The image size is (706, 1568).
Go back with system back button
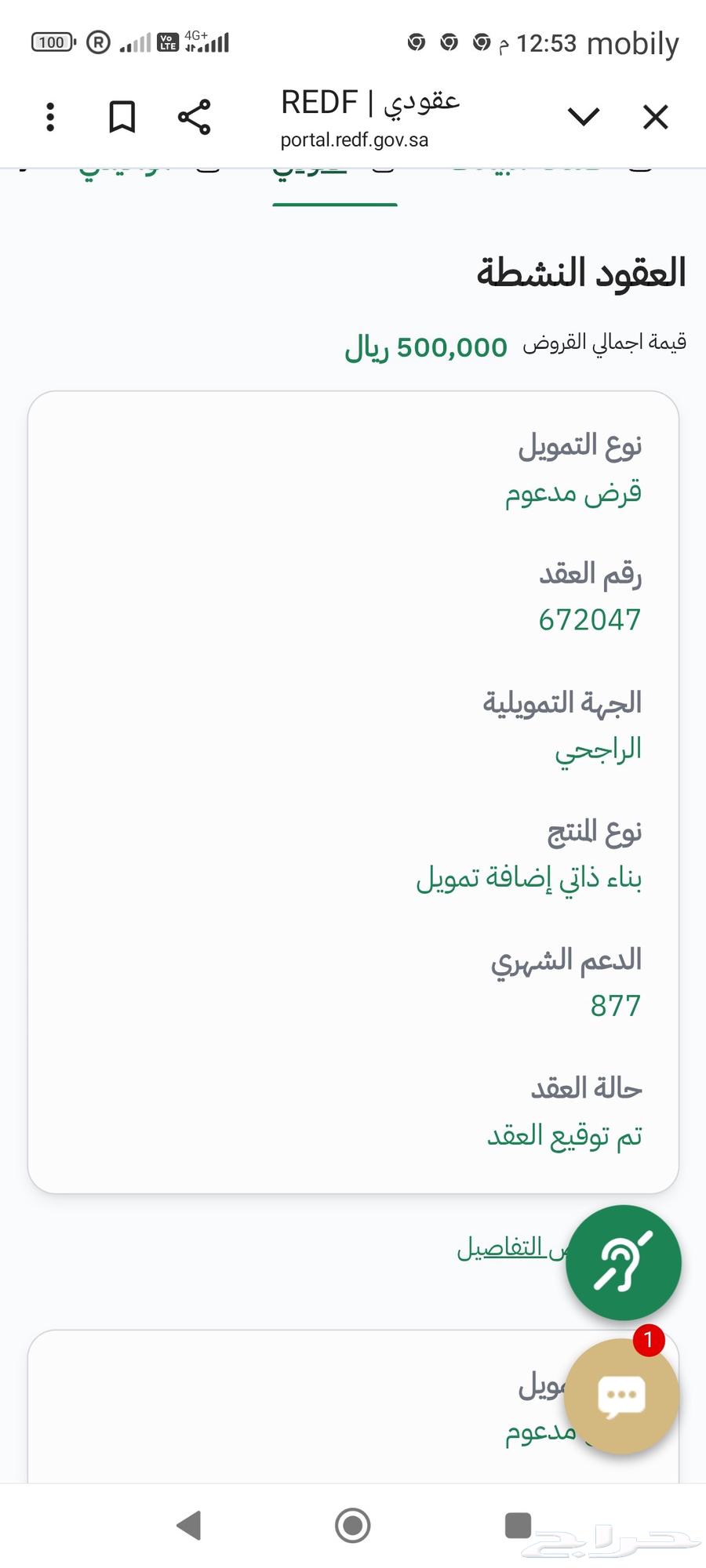(189, 1526)
